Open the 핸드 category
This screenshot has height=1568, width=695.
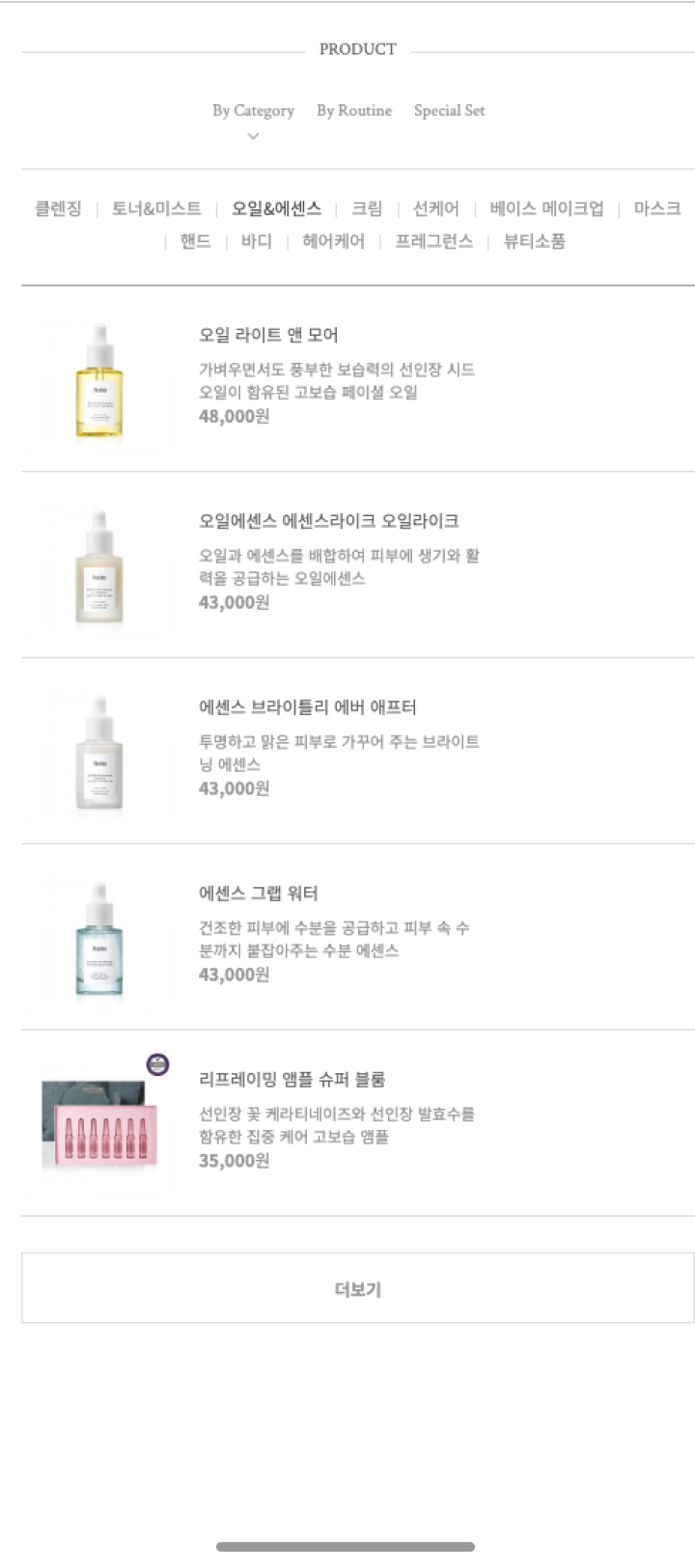point(195,241)
